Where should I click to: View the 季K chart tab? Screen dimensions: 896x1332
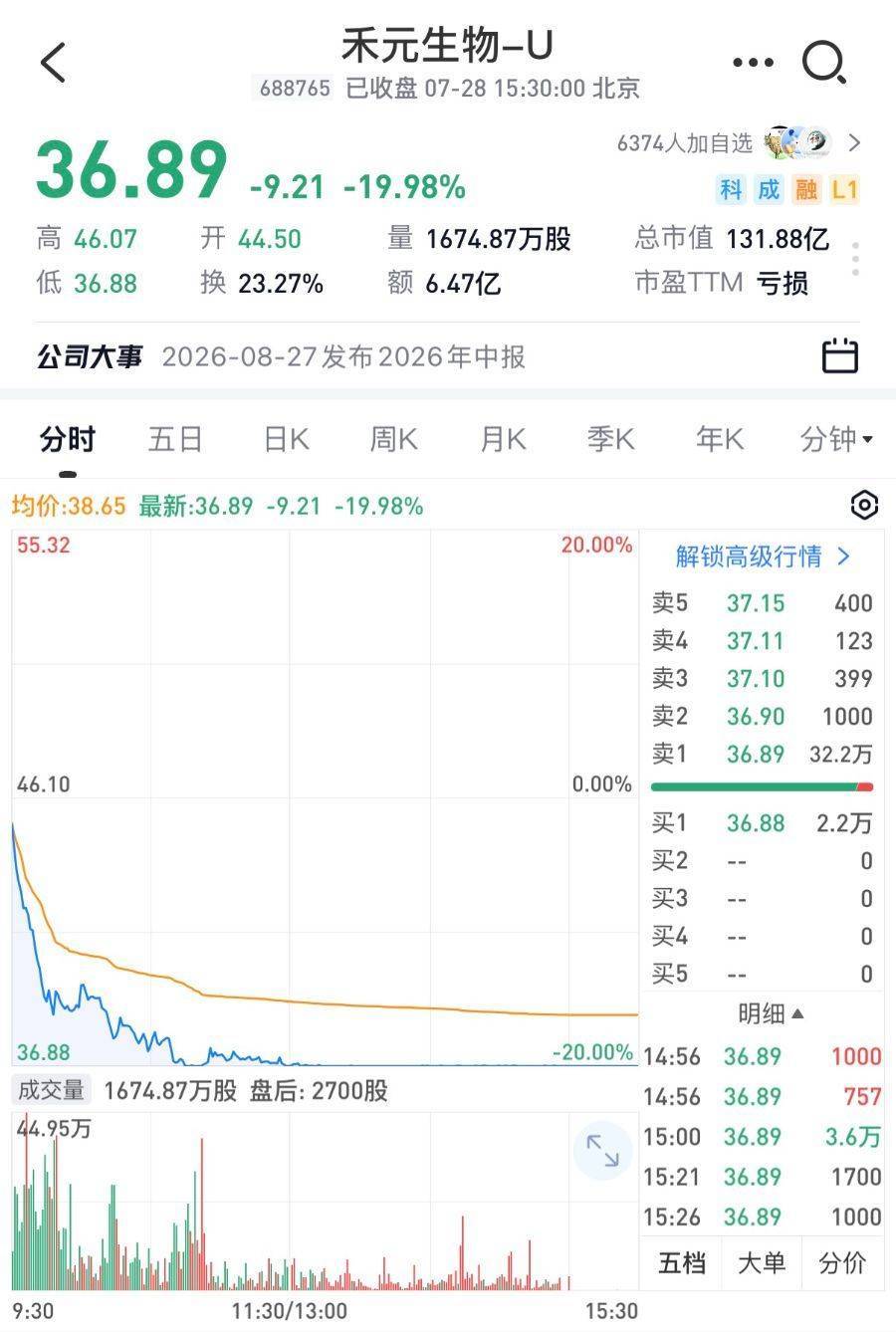coord(610,439)
